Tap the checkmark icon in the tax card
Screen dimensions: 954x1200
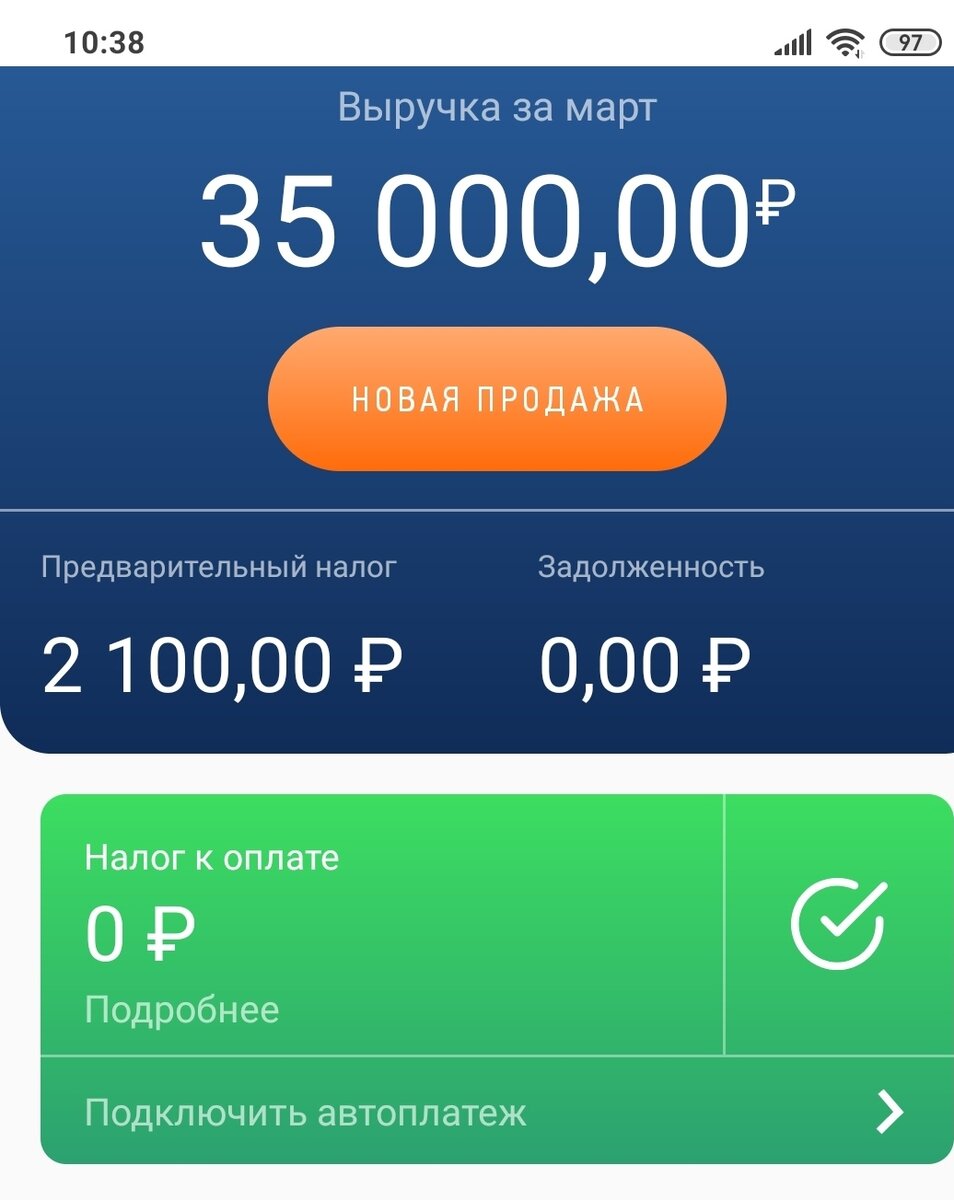click(x=839, y=925)
